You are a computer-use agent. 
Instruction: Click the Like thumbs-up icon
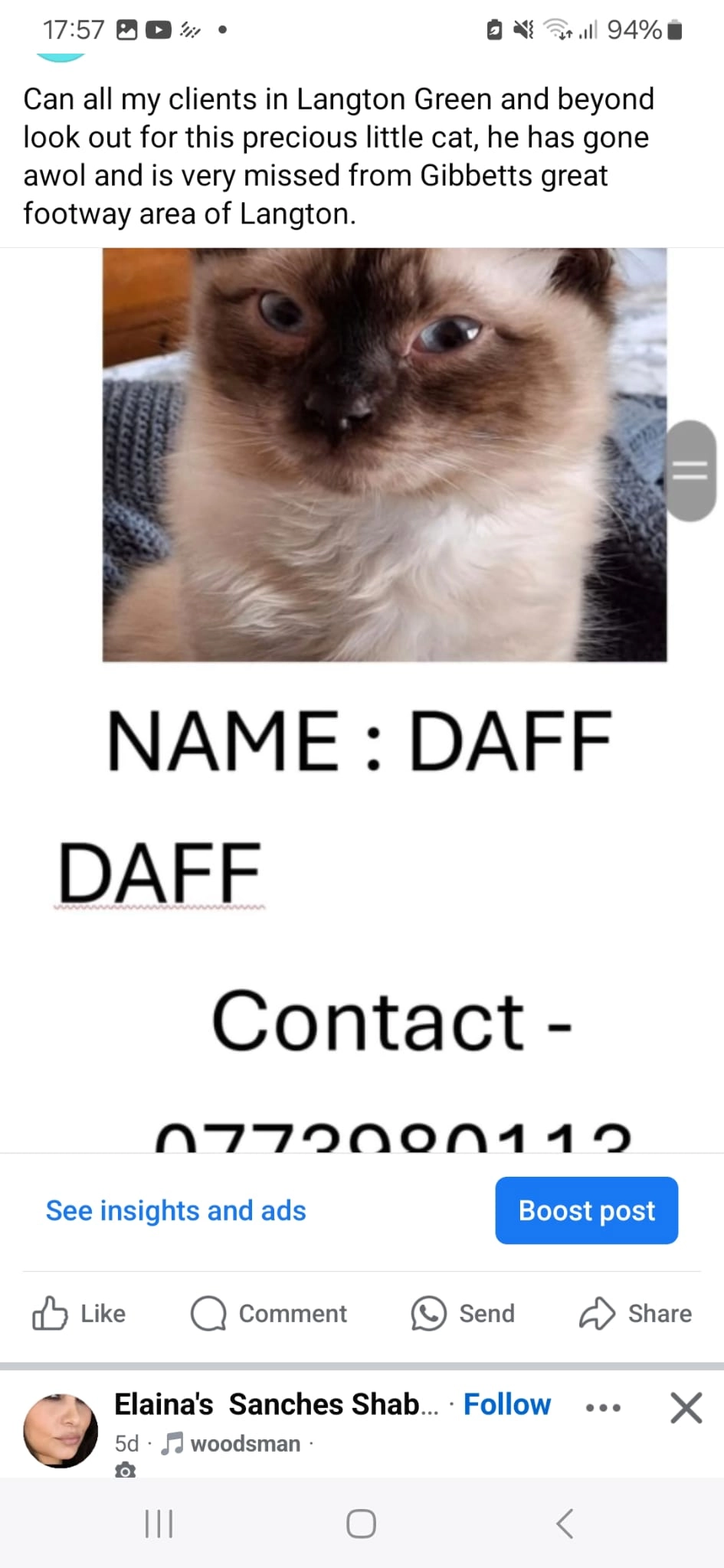51,1314
